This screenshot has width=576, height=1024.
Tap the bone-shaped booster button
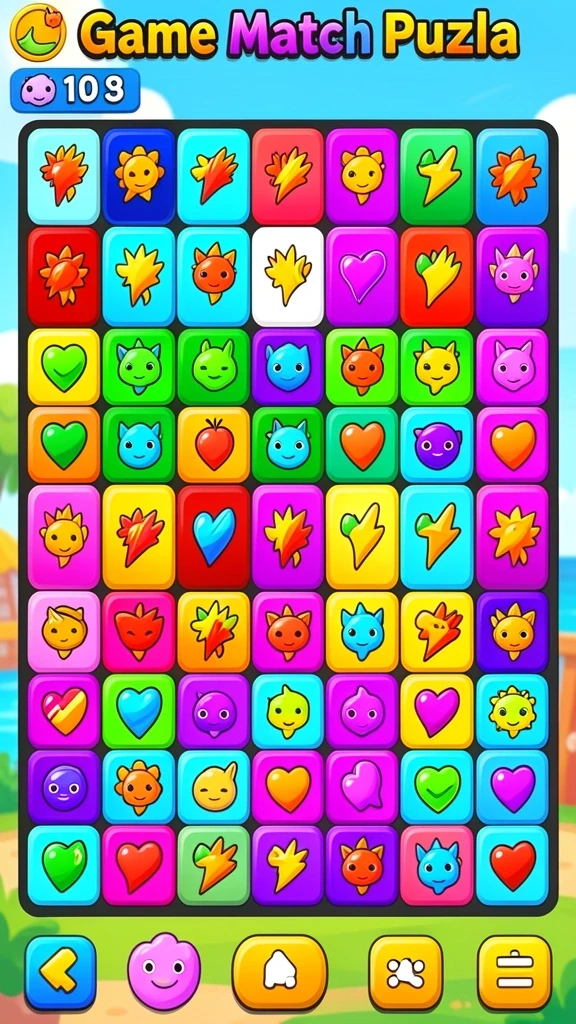point(406,973)
